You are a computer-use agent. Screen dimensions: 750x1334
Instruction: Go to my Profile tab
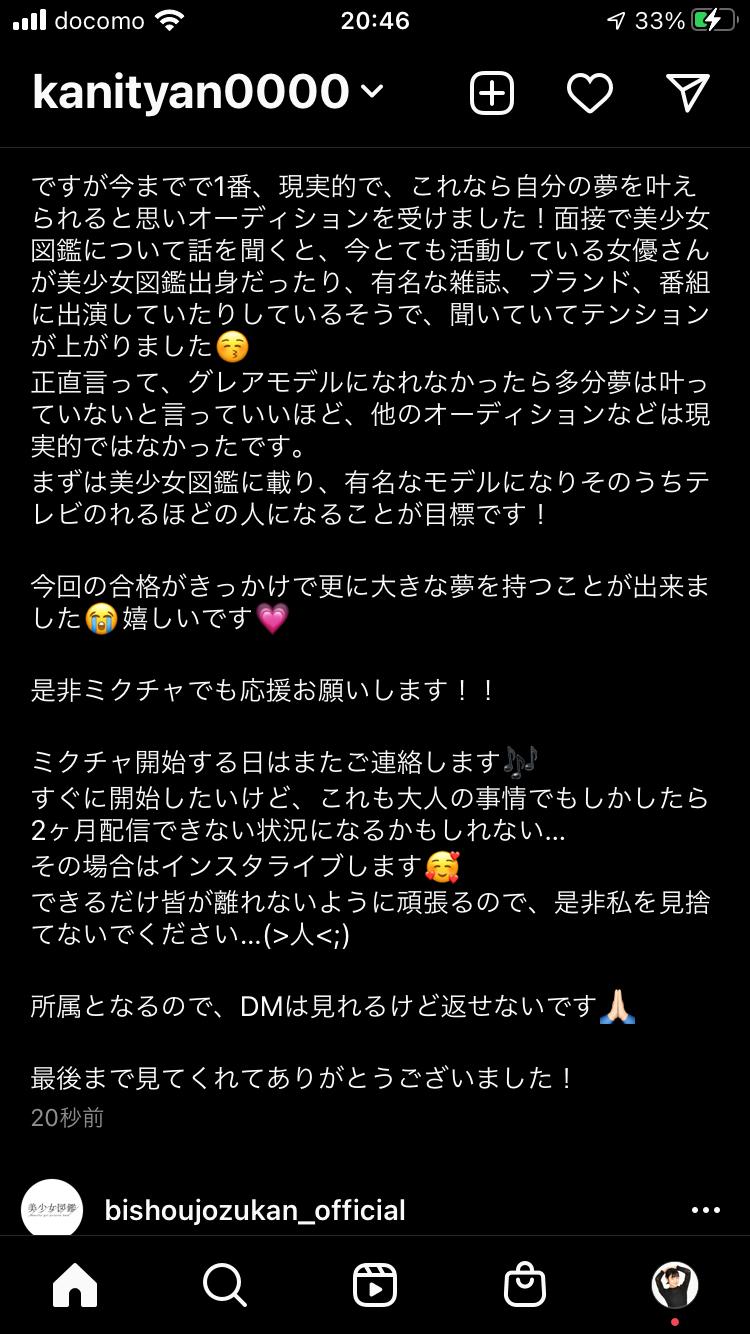[675, 1284]
